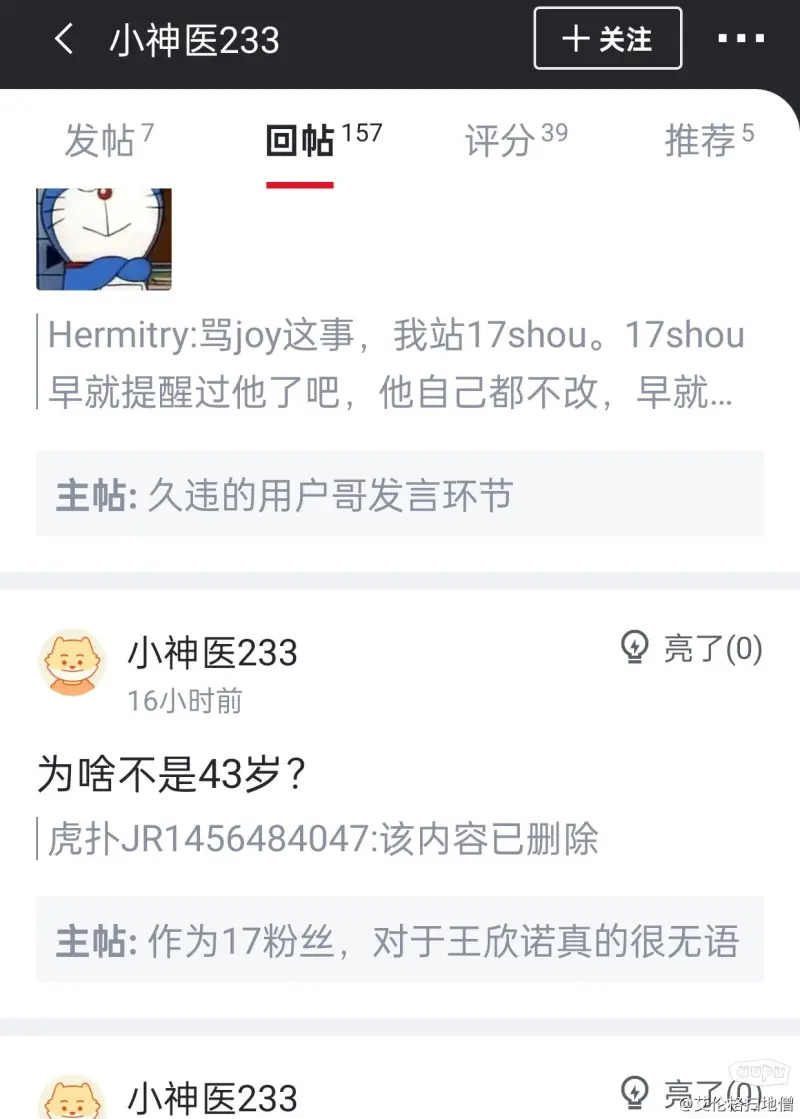This screenshot has width=800, height=1119.
Task: Open the reply 为啥不是43岁？
Action: coord(171,774)
